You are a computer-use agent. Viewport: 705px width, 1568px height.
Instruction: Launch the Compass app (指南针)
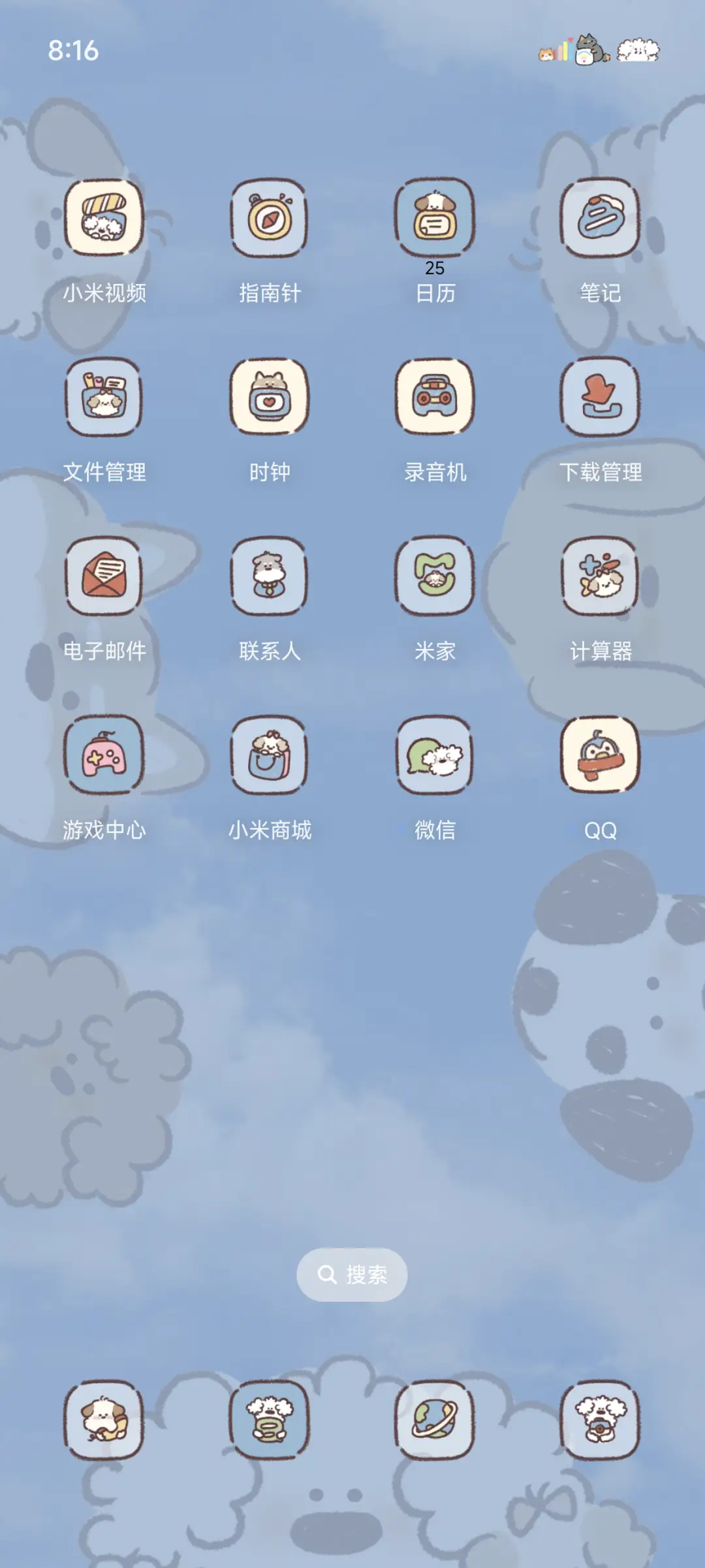[x=270, y=219]
